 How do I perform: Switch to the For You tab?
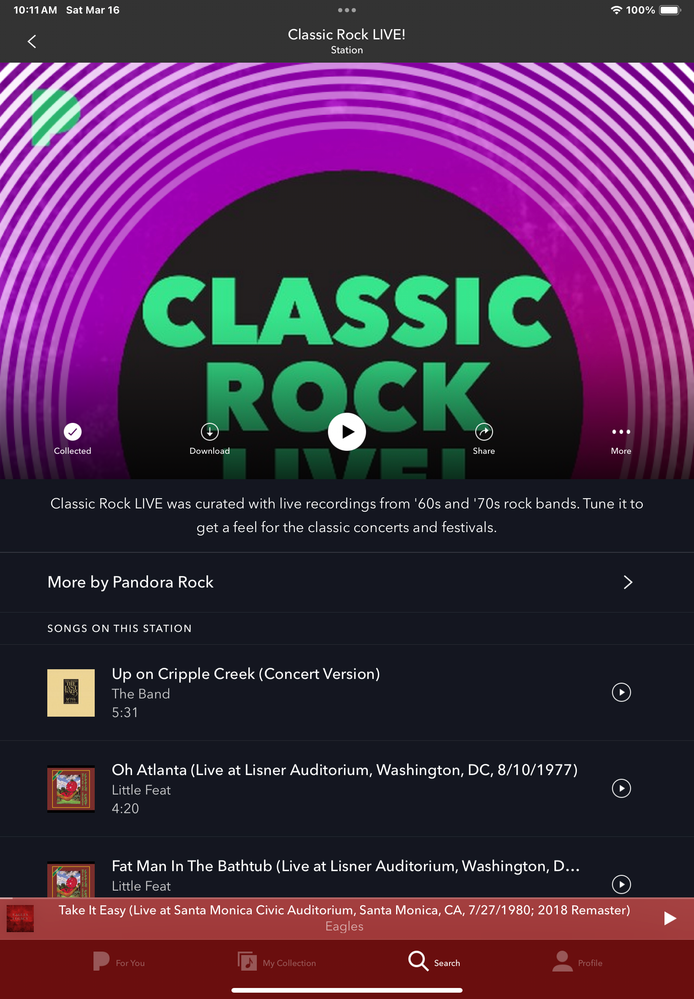(119, 962)
